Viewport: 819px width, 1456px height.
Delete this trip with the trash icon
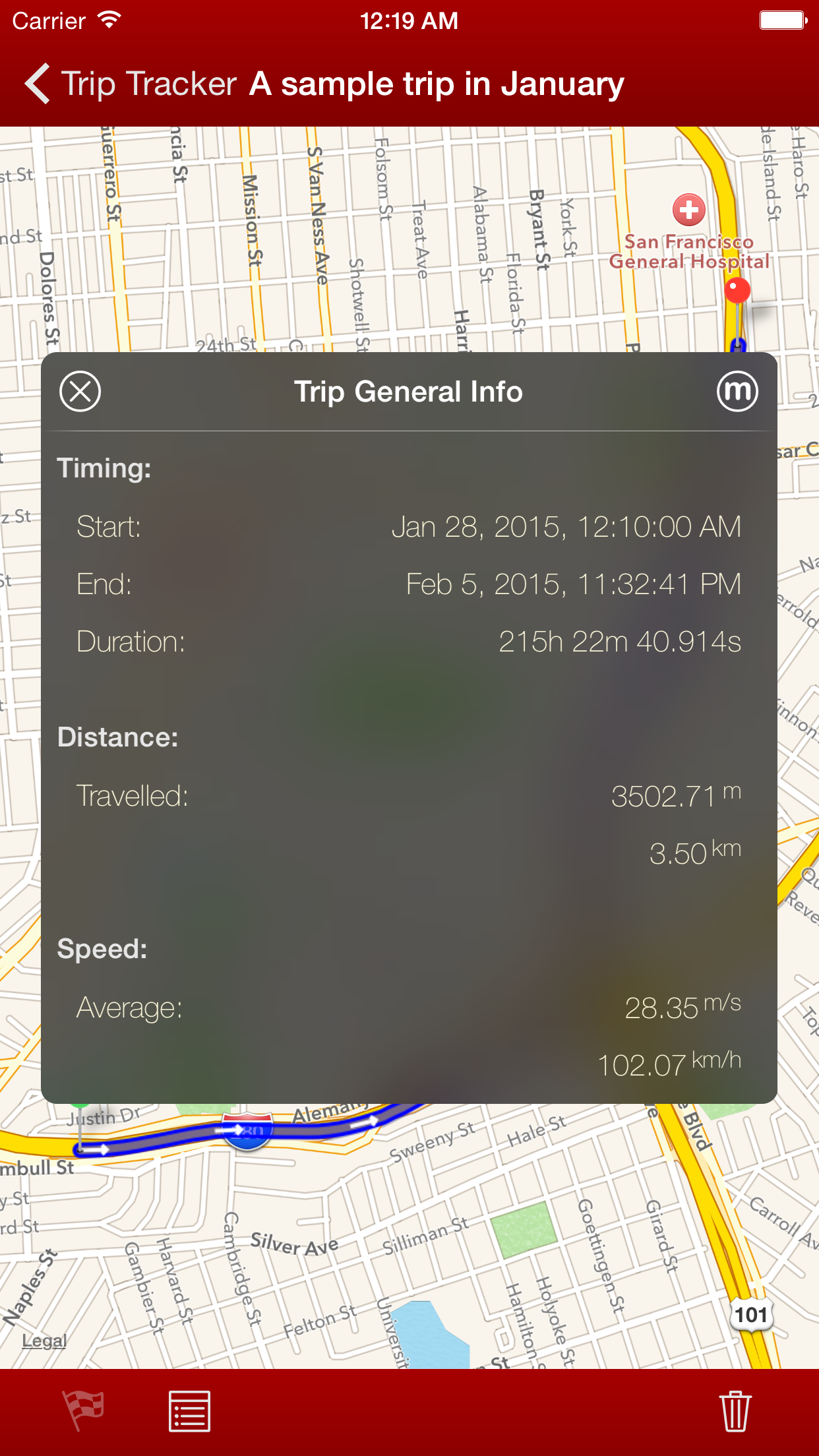735,1411
